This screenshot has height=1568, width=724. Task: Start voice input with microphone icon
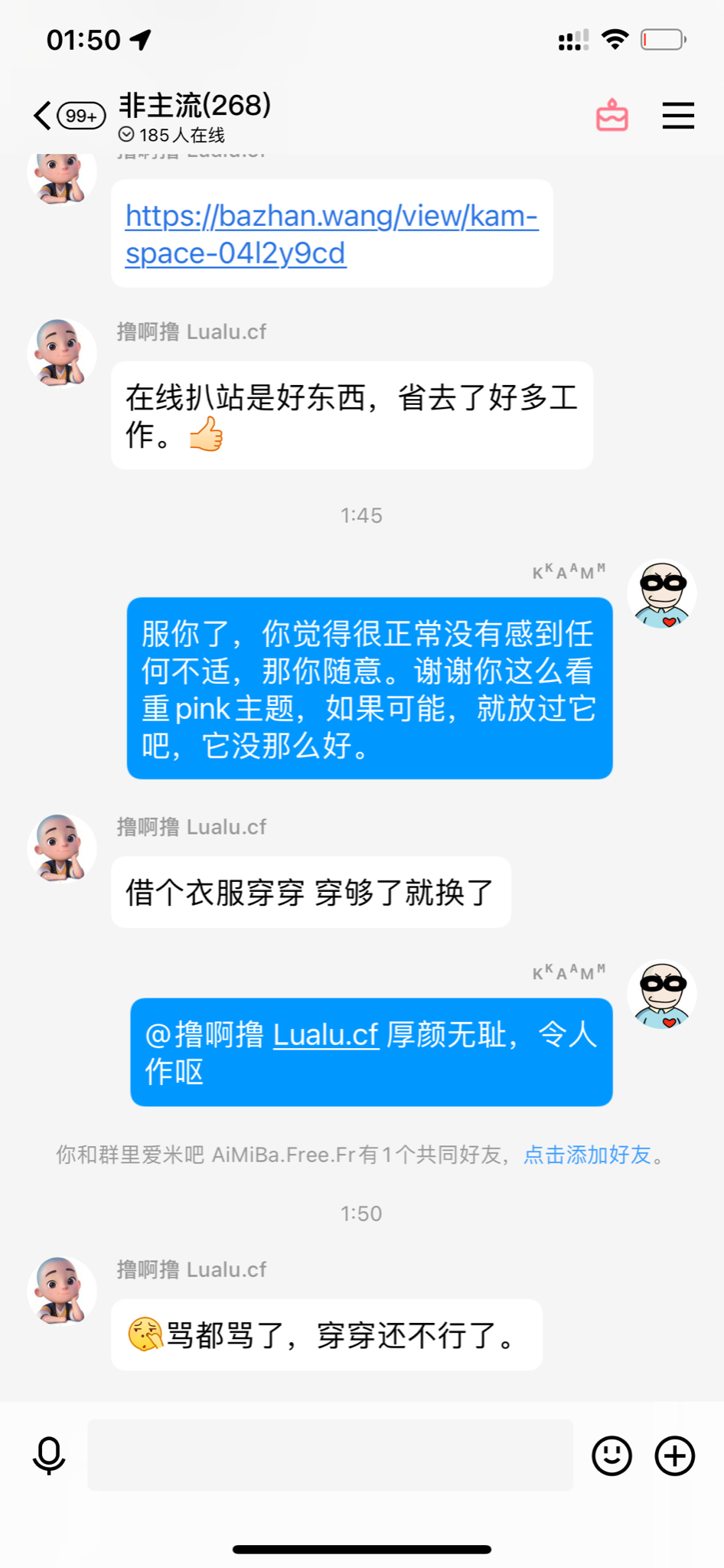49,1455
